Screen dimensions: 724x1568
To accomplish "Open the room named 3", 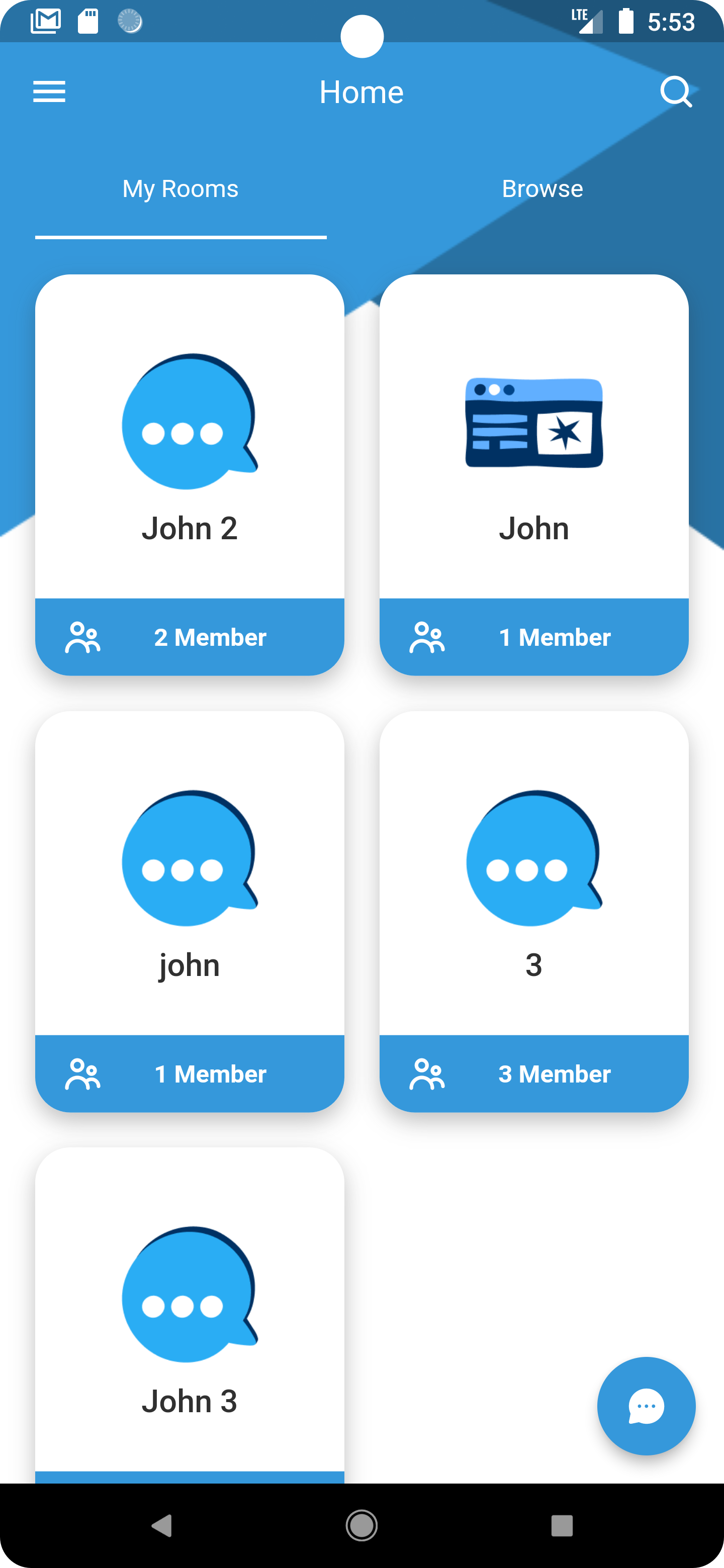I will pyautogui.click(x=533, y=901).
